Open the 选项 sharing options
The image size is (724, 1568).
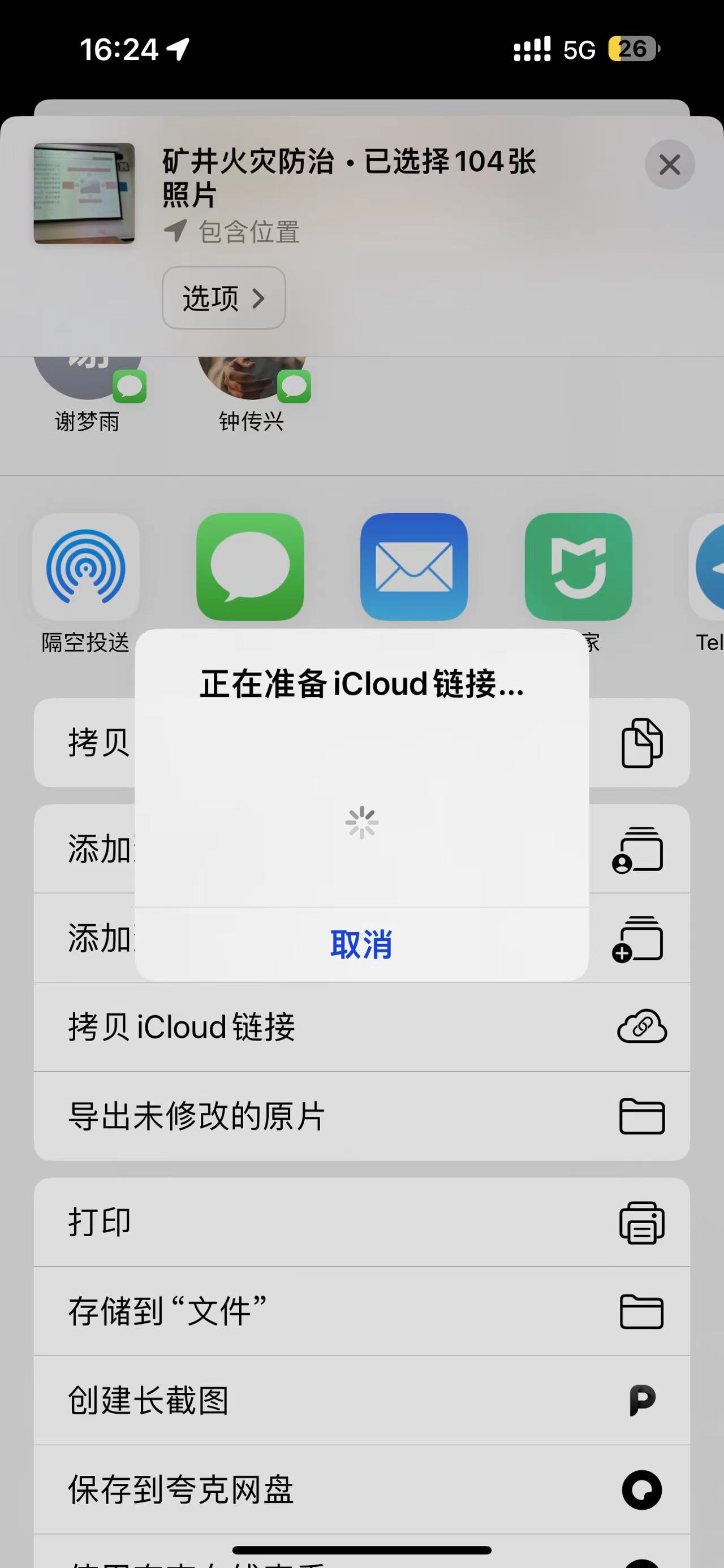(x=223, y=298)
